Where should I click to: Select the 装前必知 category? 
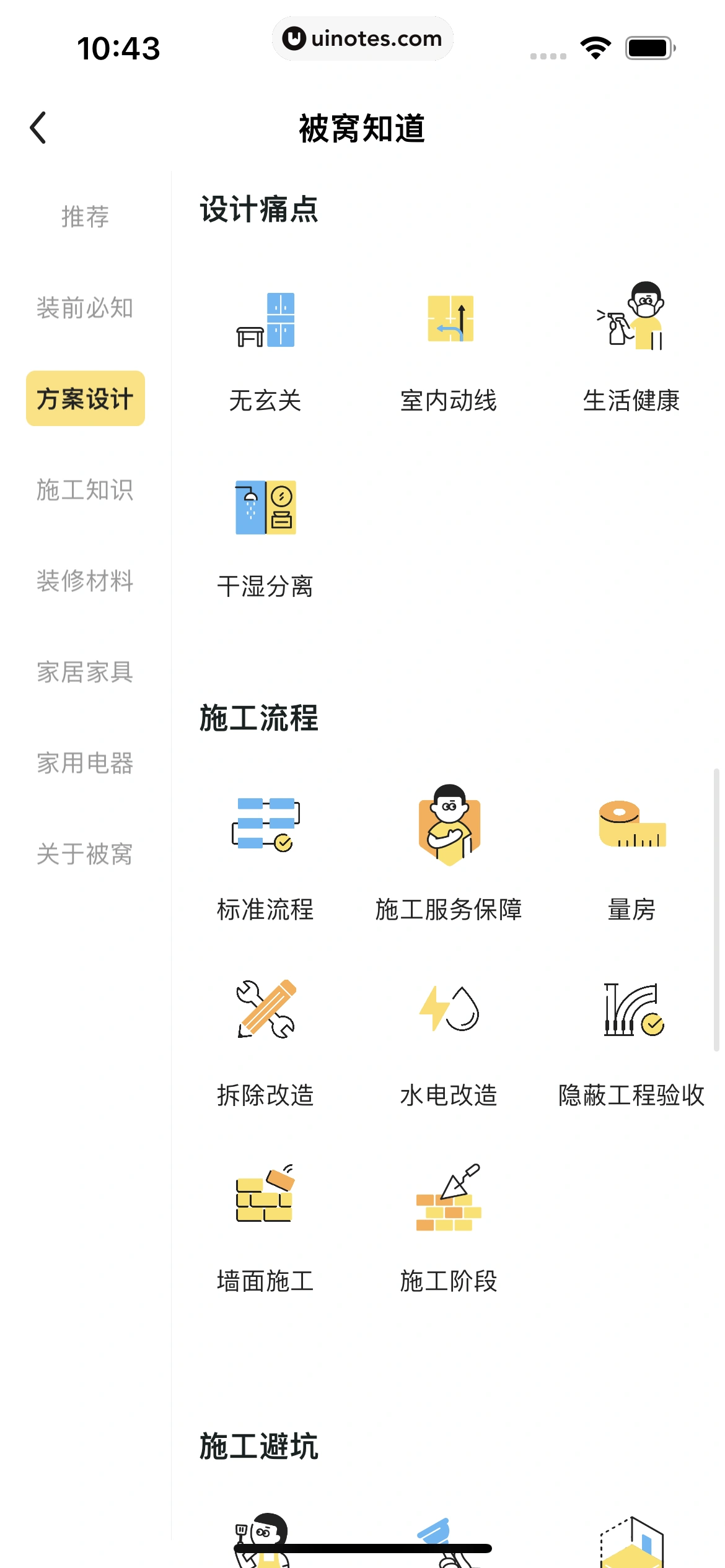point(85,308)
